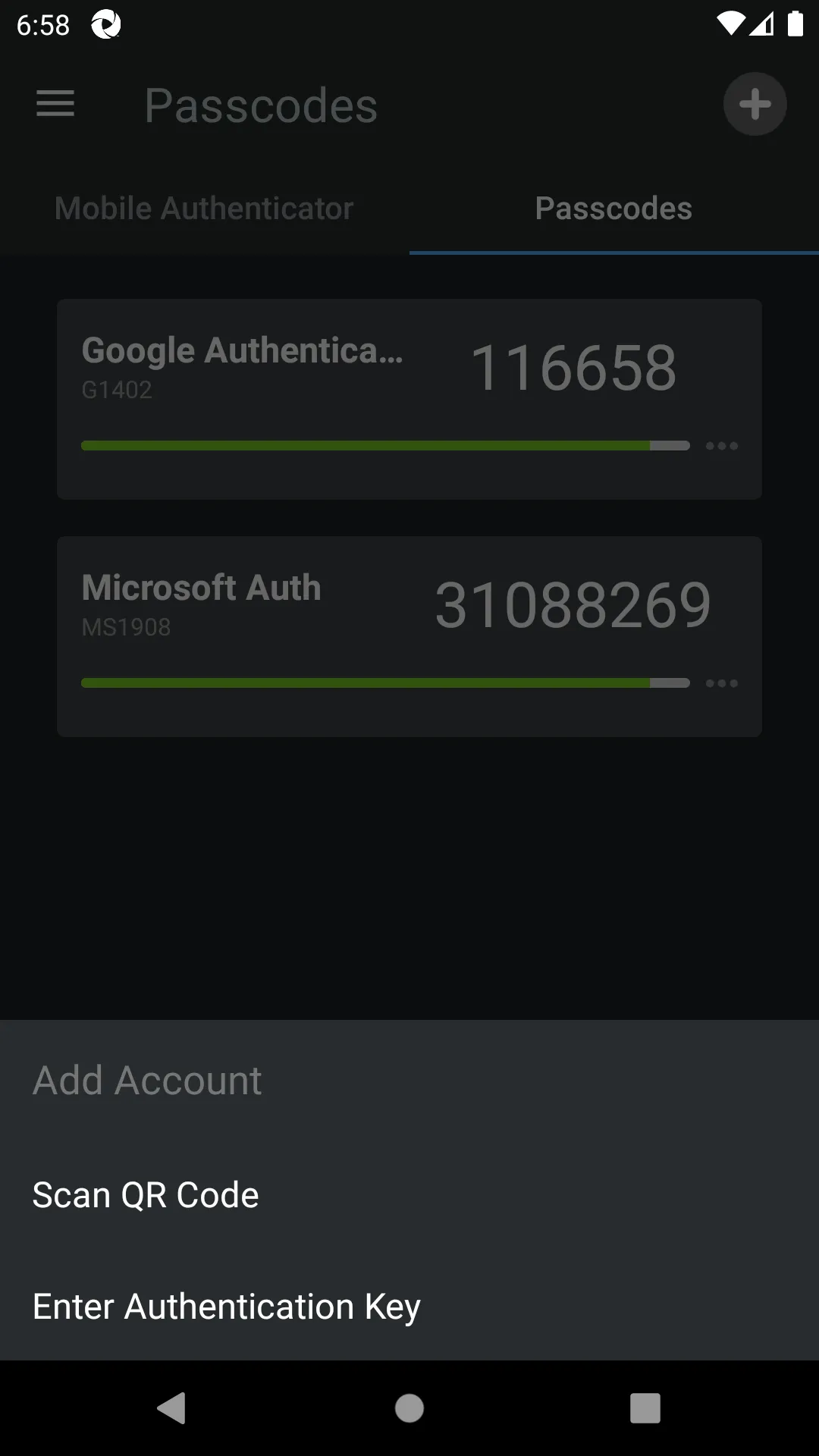Tap the countdown progress bar under MS1908

pyautogui.click(x=384, y=682)
